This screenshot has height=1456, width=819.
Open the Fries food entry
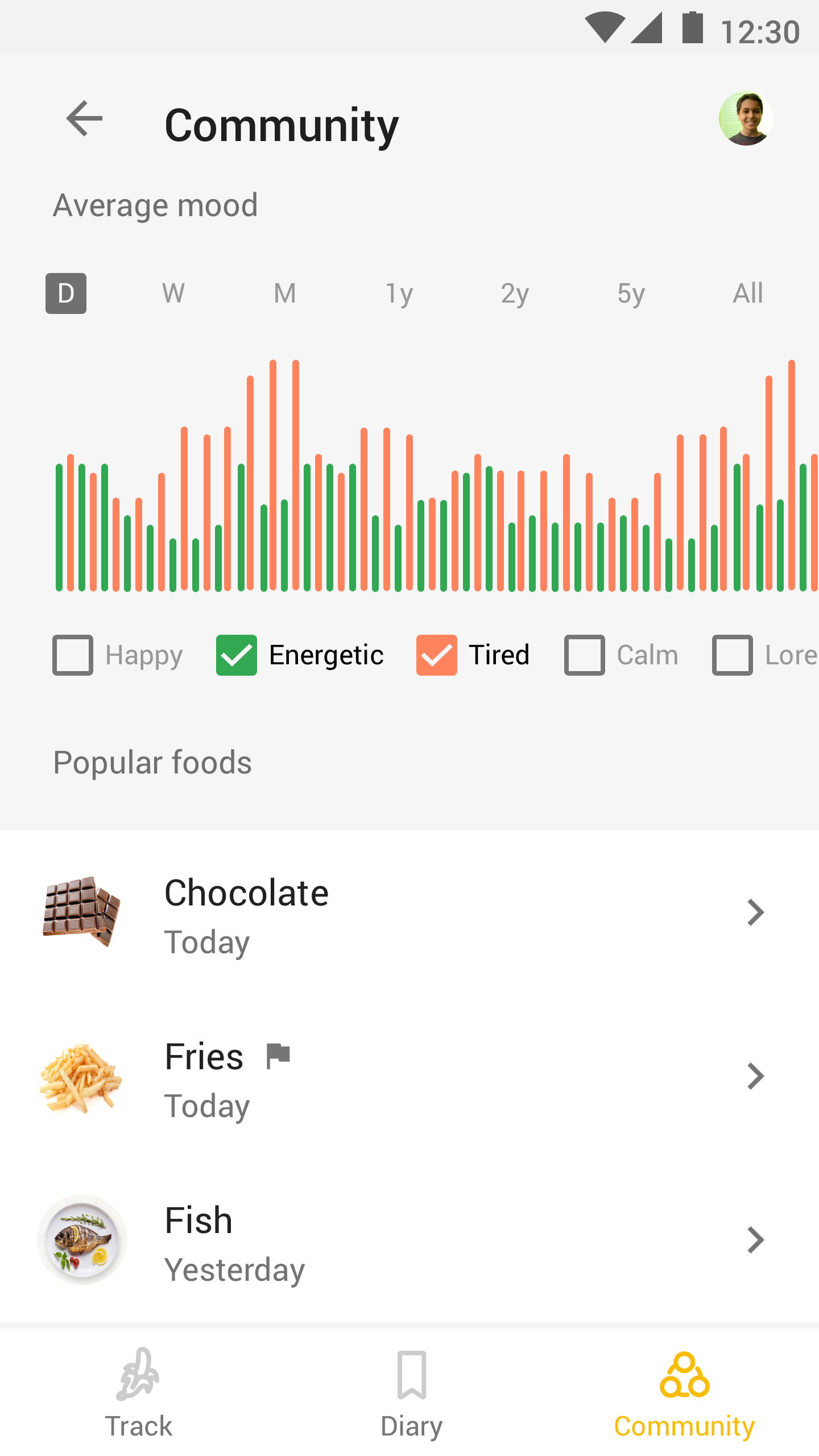409,1076
